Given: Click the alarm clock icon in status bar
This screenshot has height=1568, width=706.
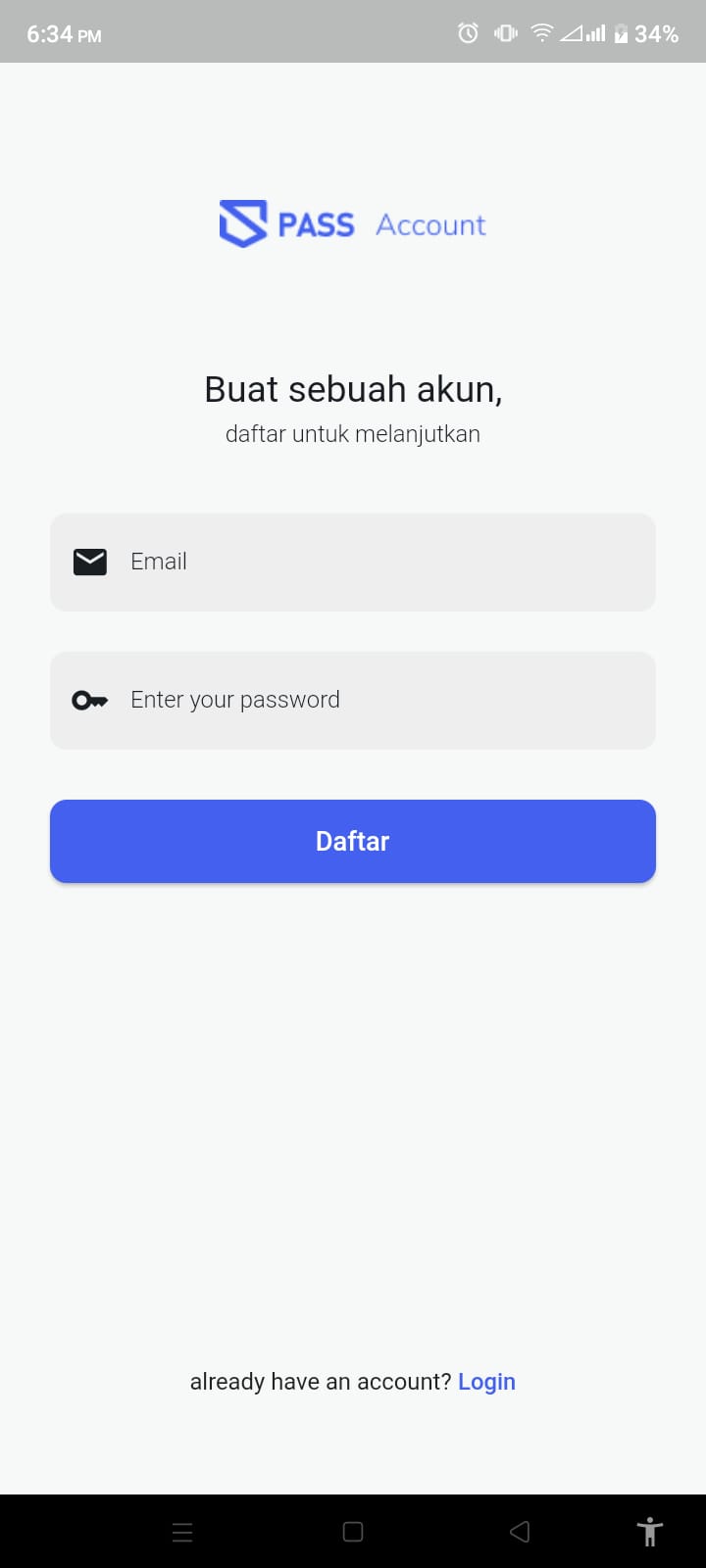Looking at the screenshot, I should click(468, 32).
